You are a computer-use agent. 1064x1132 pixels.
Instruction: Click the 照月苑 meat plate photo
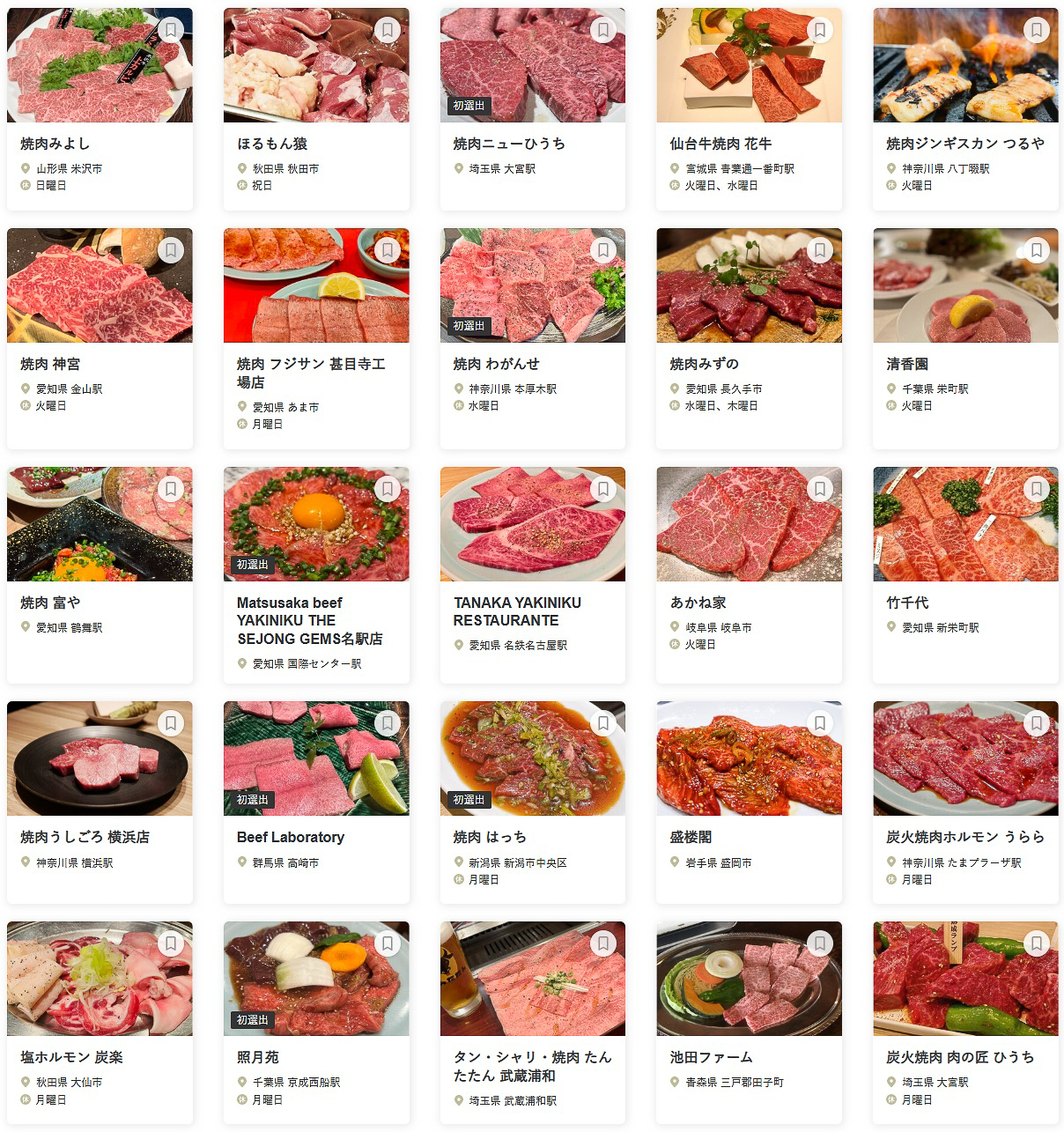(316, 978)
